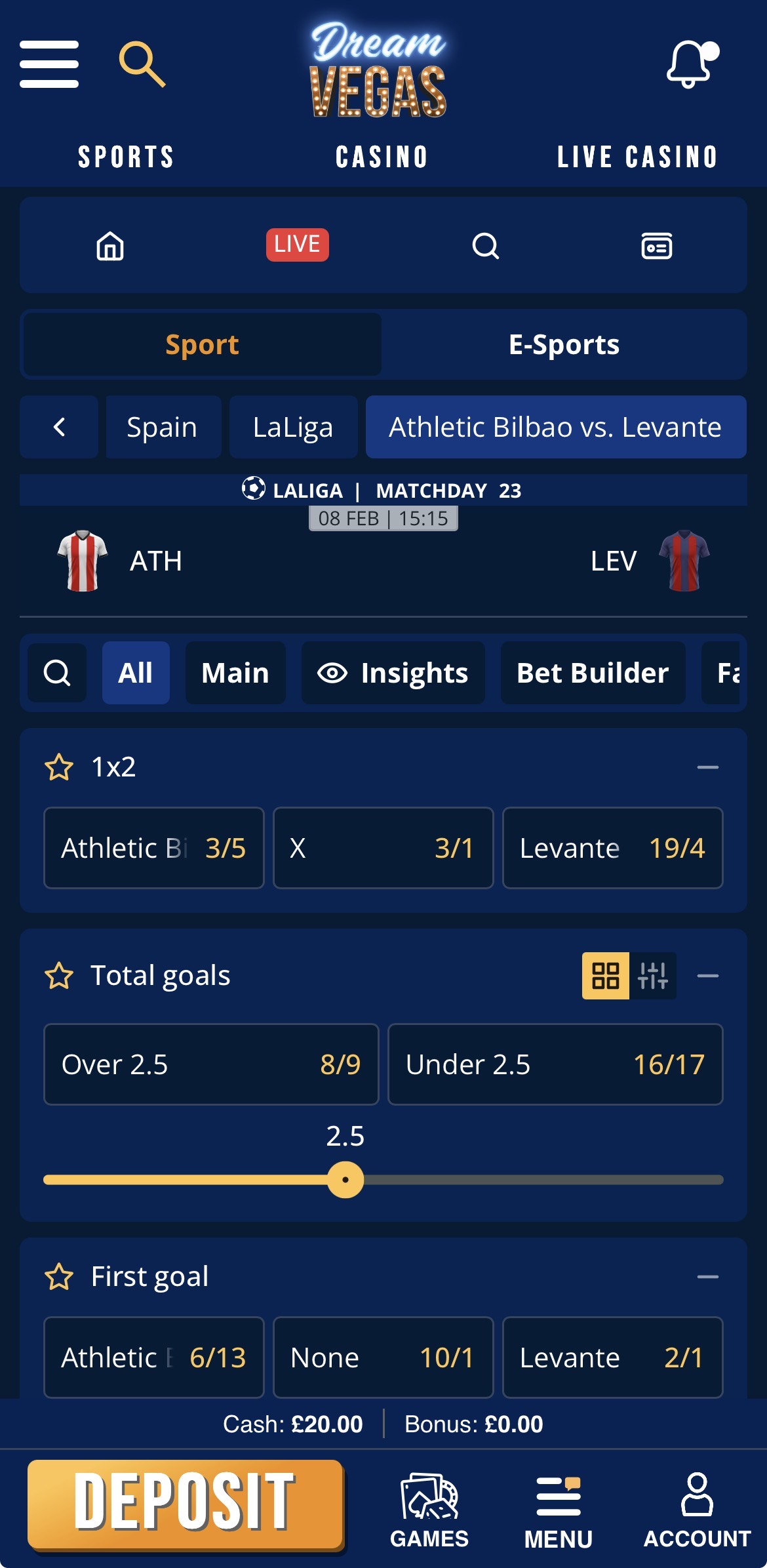Open market search with the magnifier icon

click(58, 672)
